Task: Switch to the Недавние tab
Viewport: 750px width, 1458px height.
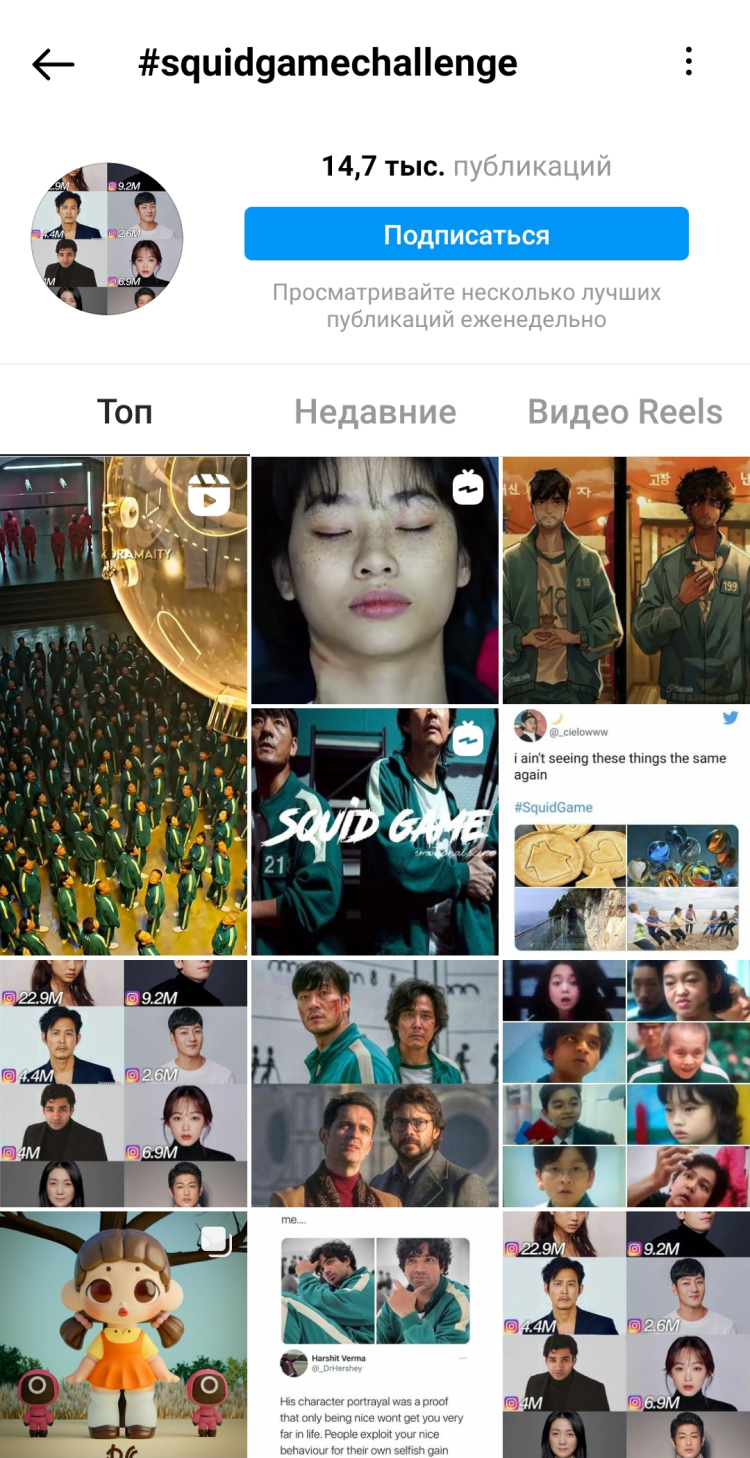Action: point(375,412)
